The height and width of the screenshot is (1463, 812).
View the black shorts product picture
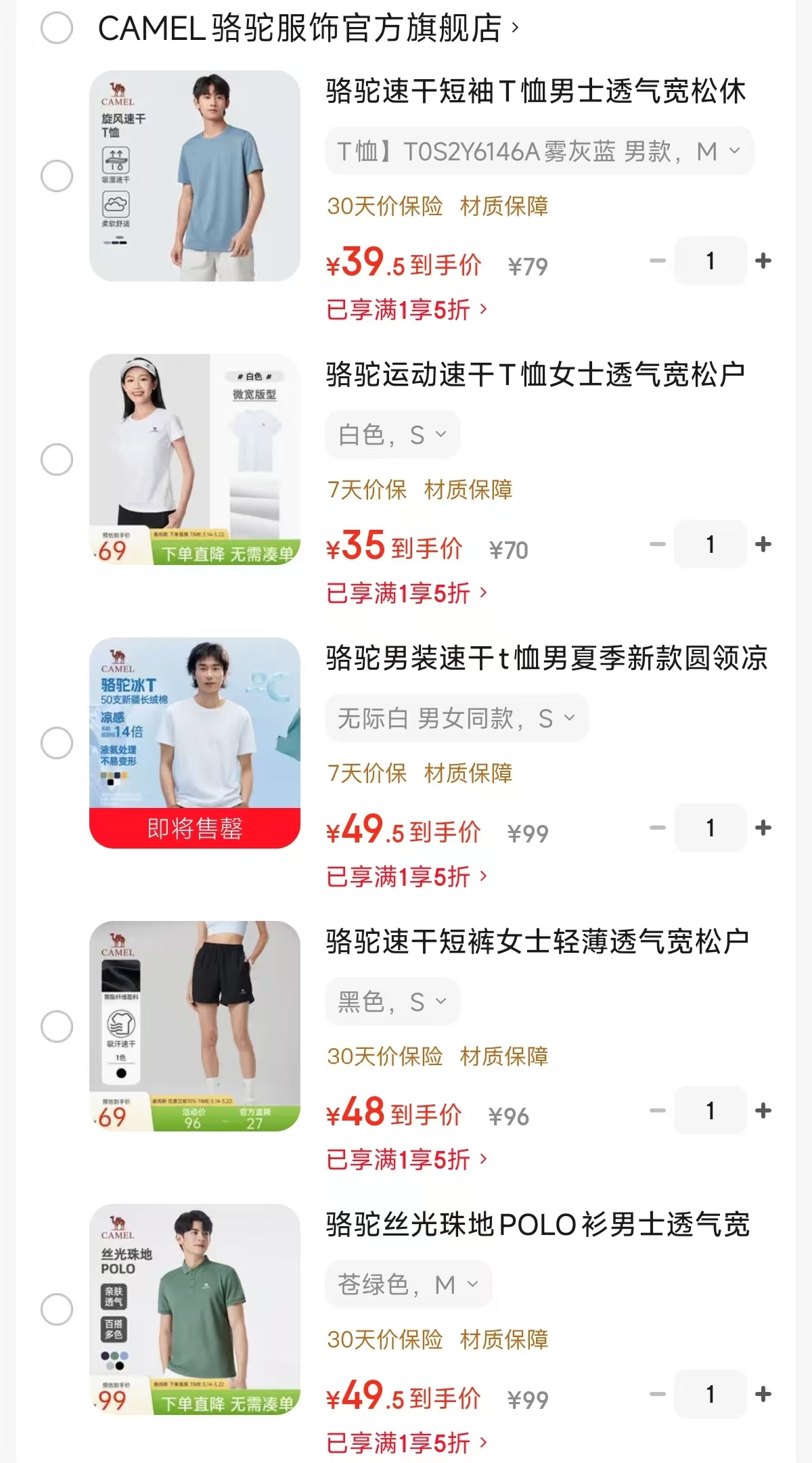[195, 1026]
